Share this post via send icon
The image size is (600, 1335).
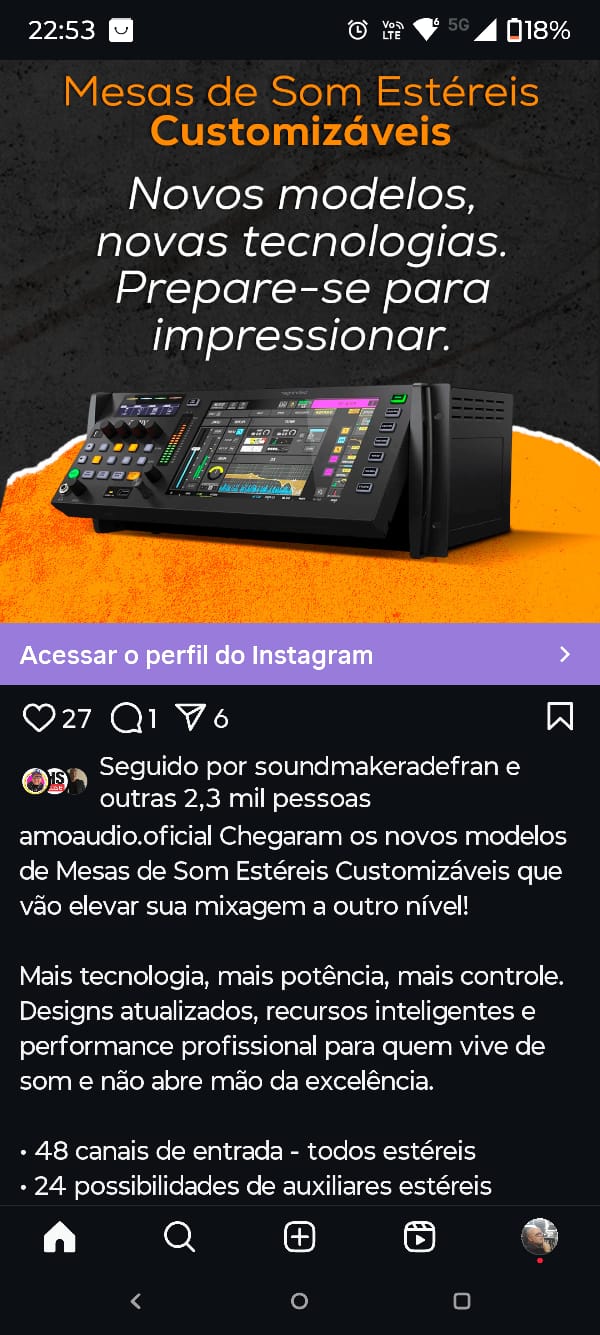click(x=188, y=717)
